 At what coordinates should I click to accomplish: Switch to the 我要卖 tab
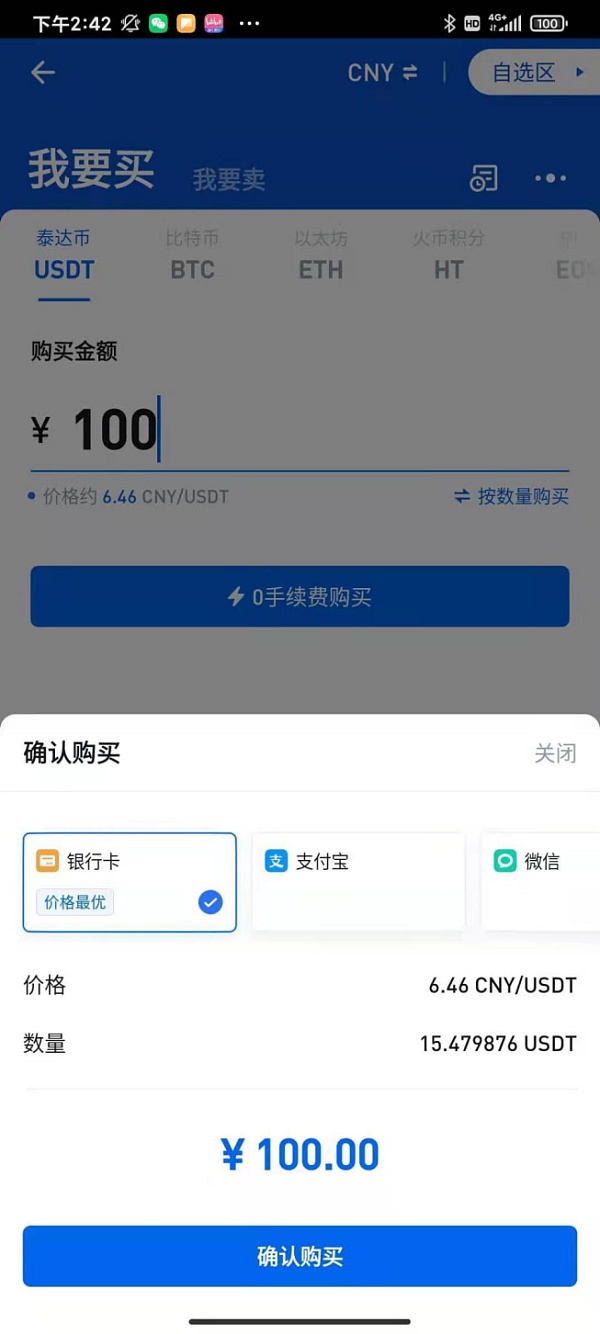(x=229, y=179)
